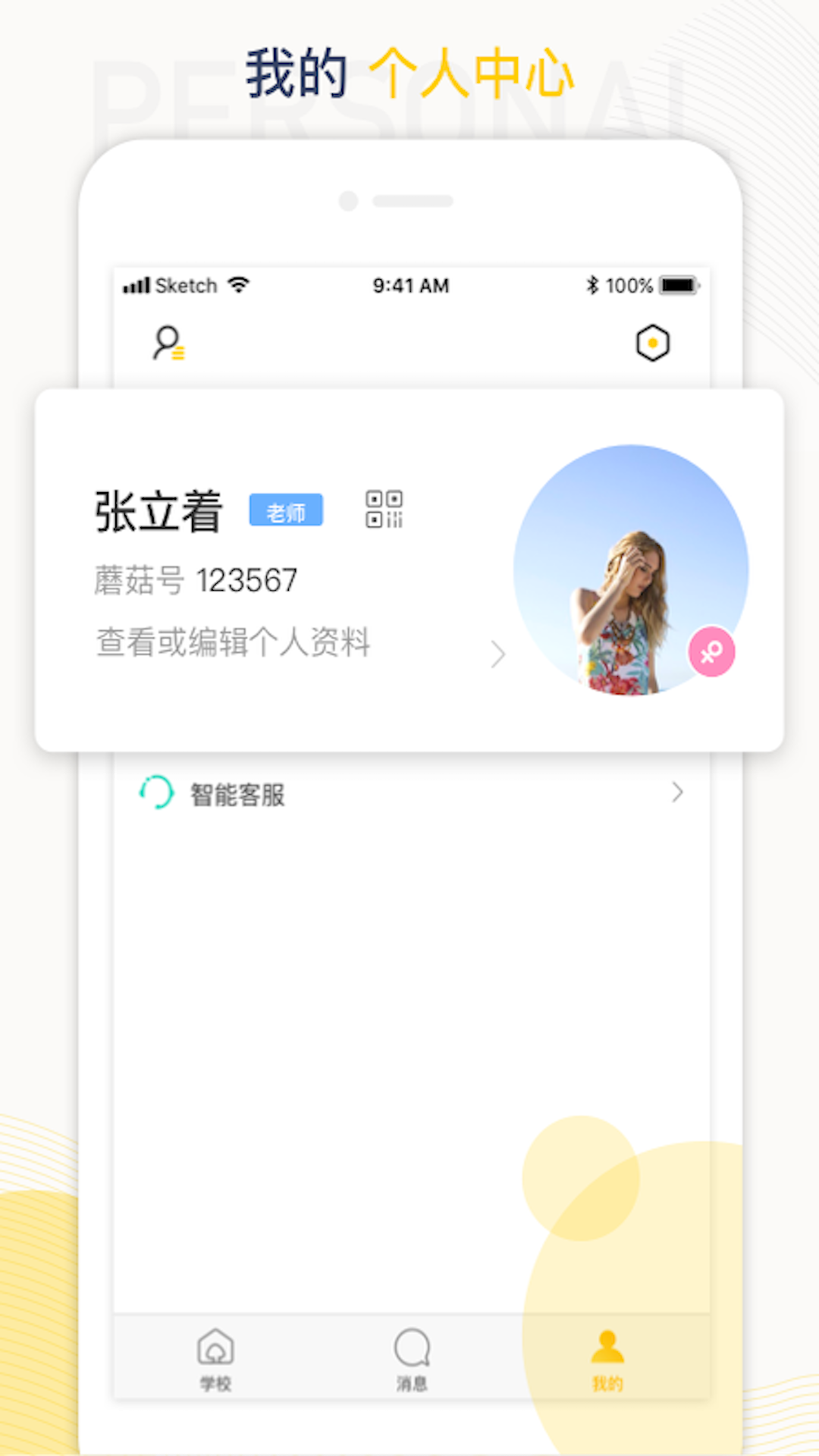Screen dimensions: 819x1456
Task: Tap the Wi-Fi icon in the status bar
Action: point(237,286)
